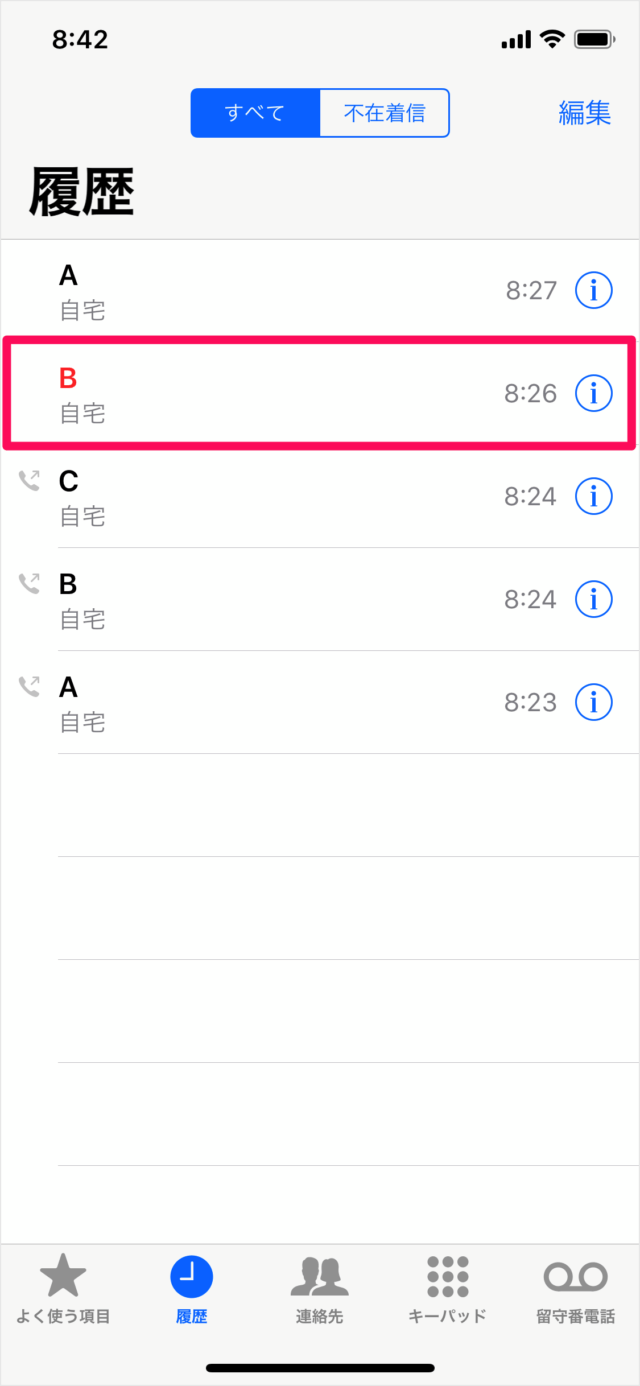The image size is (640, 1386).
Task: Open info for the 8:24 call to C
Action: [594, 496]
